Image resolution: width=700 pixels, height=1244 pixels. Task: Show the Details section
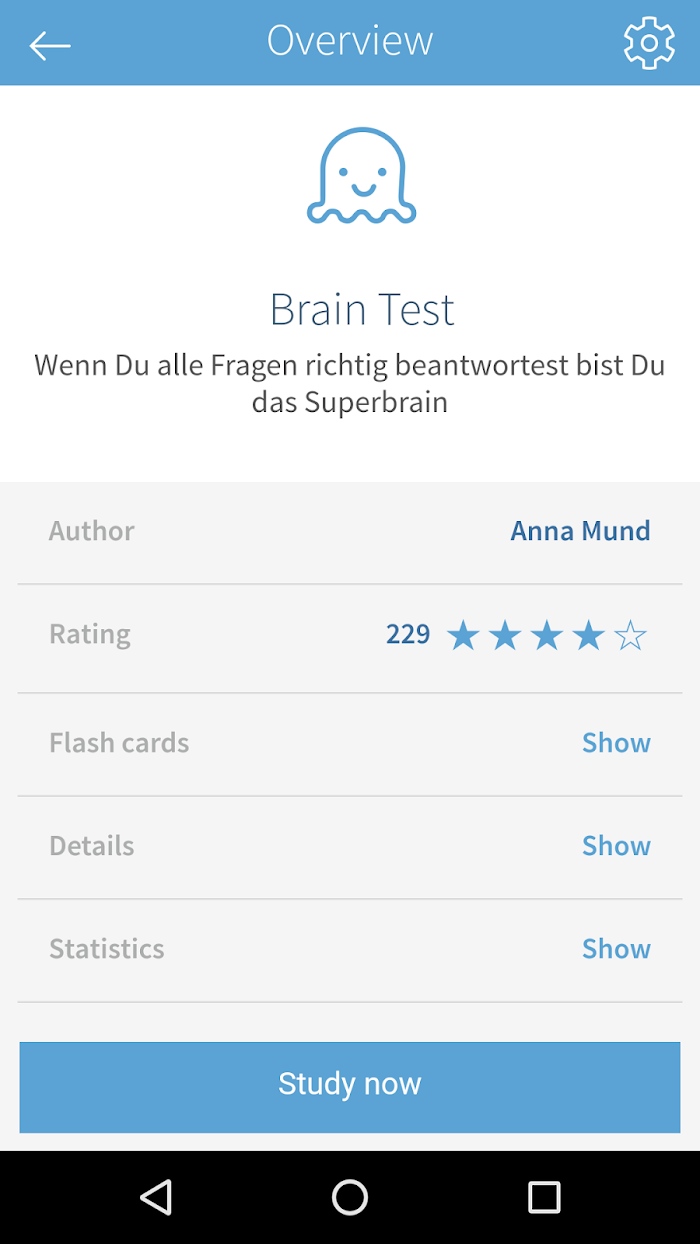tap(616, 846)
